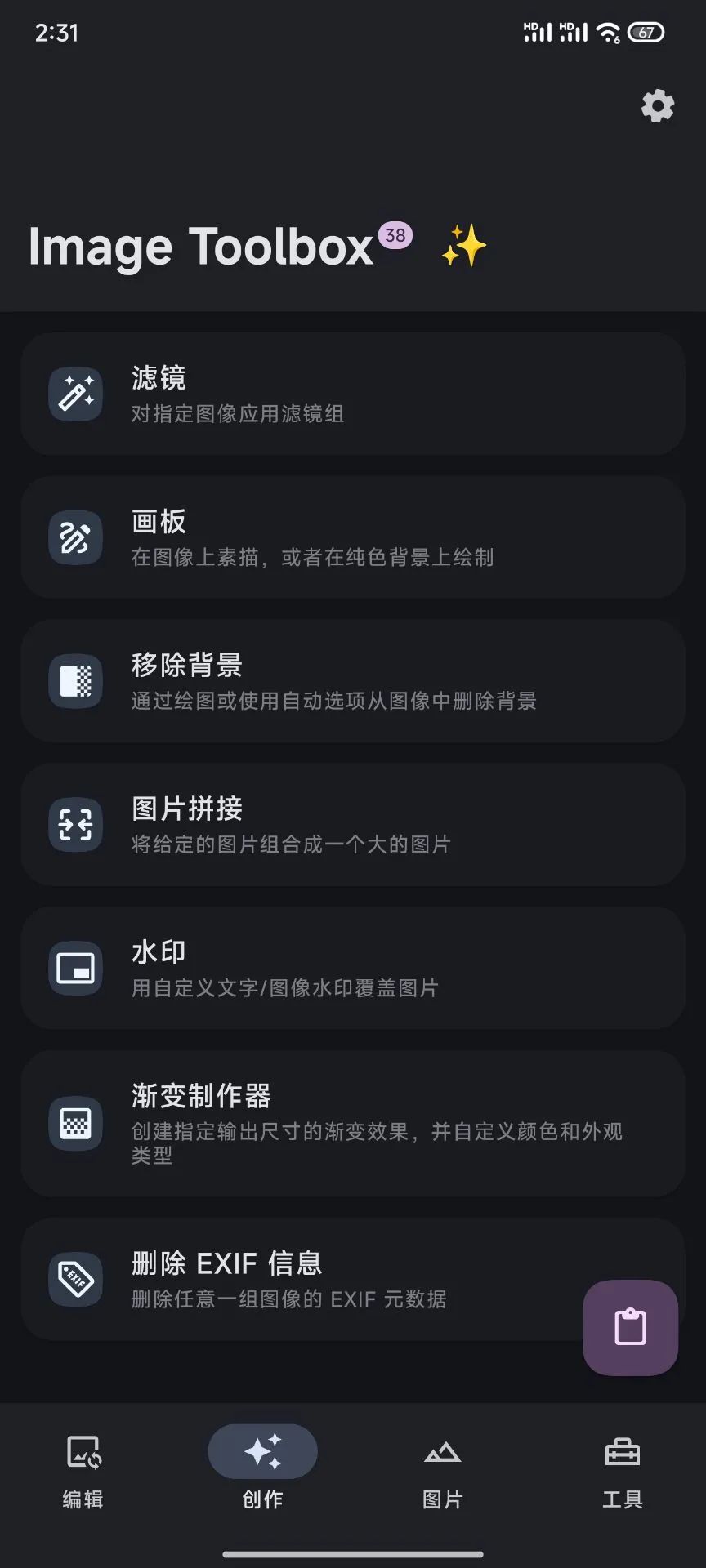Open the settings gear icon

pyautogui.click(x=657, y=106)
